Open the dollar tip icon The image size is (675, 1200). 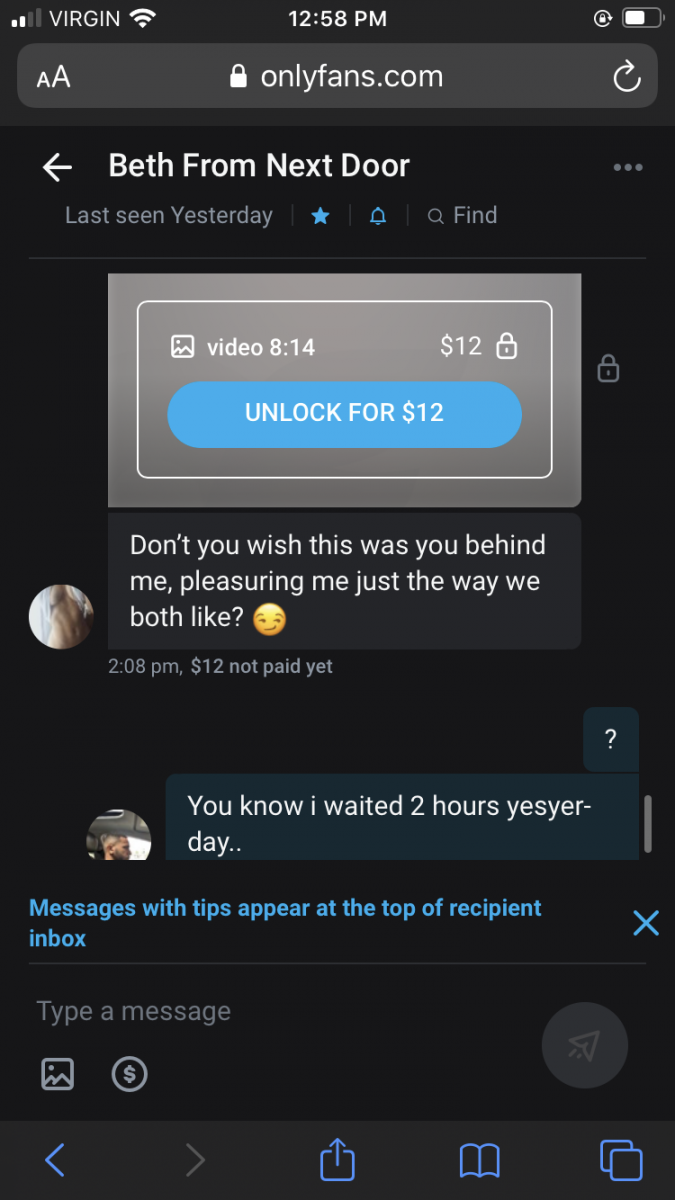(x=129, y=1074)
